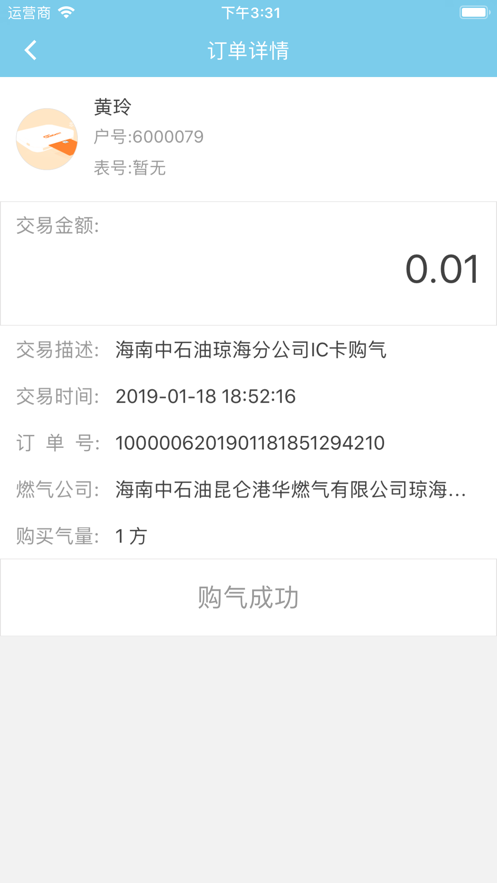
Task: Go back from the order details page
Action: [x=30, y=51]
